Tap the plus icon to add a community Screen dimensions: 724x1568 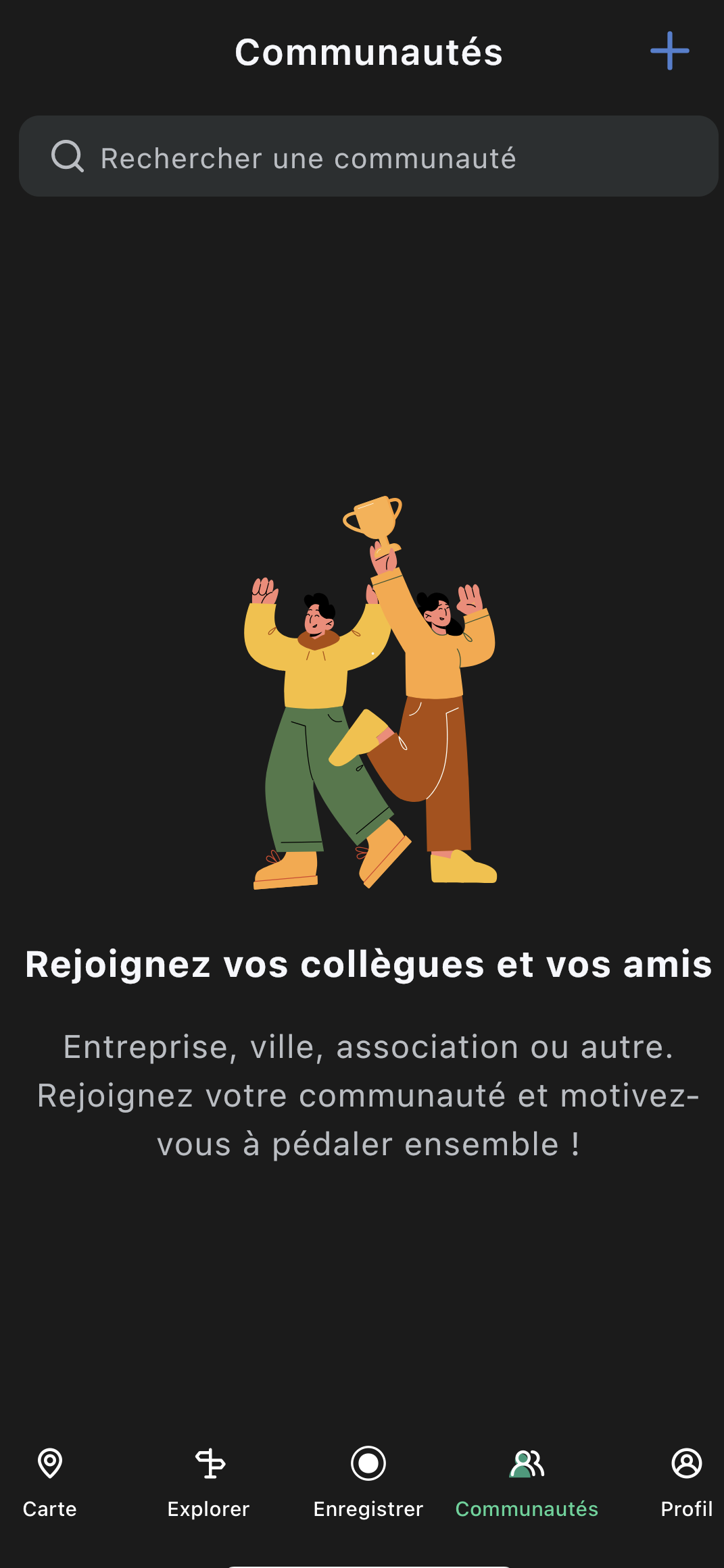click(x=669, y=51)
